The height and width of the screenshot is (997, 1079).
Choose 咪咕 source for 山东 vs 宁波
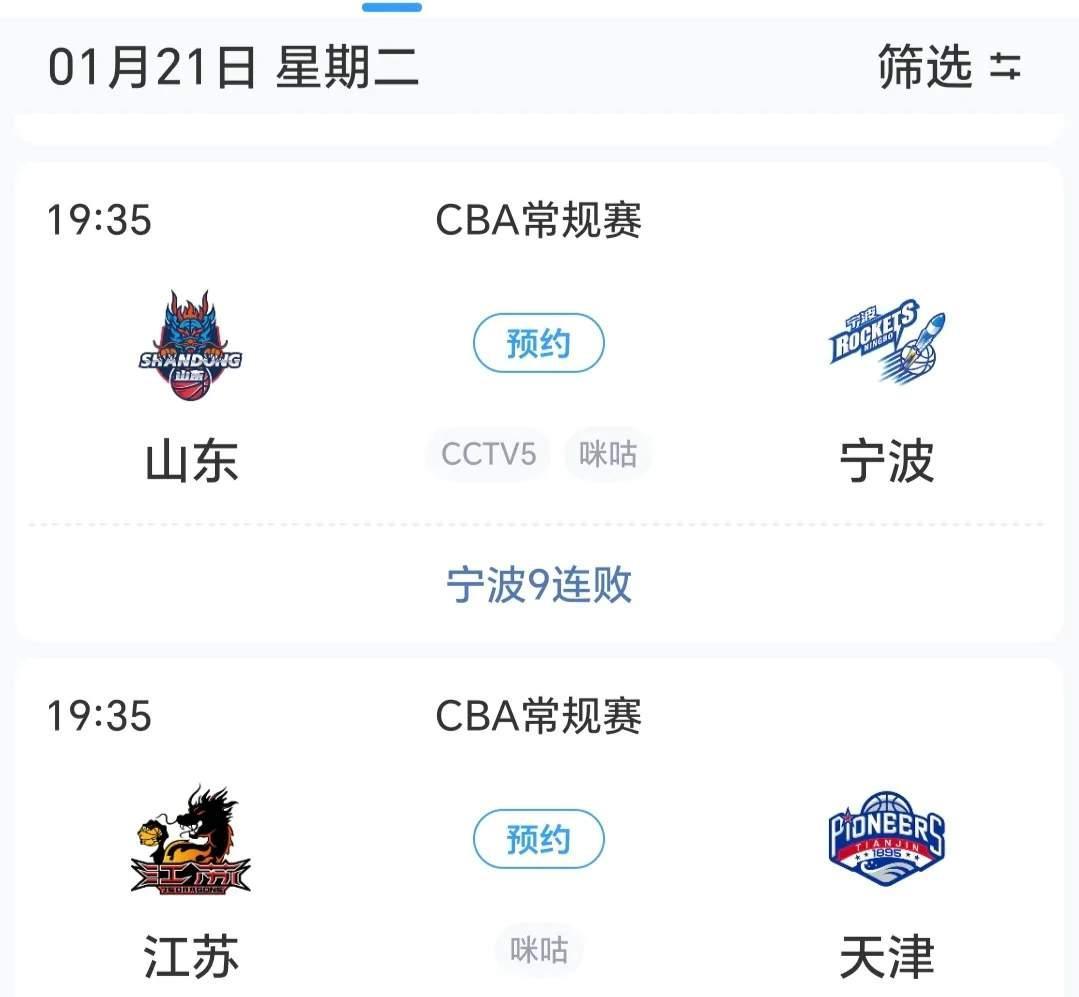point(607,455)
